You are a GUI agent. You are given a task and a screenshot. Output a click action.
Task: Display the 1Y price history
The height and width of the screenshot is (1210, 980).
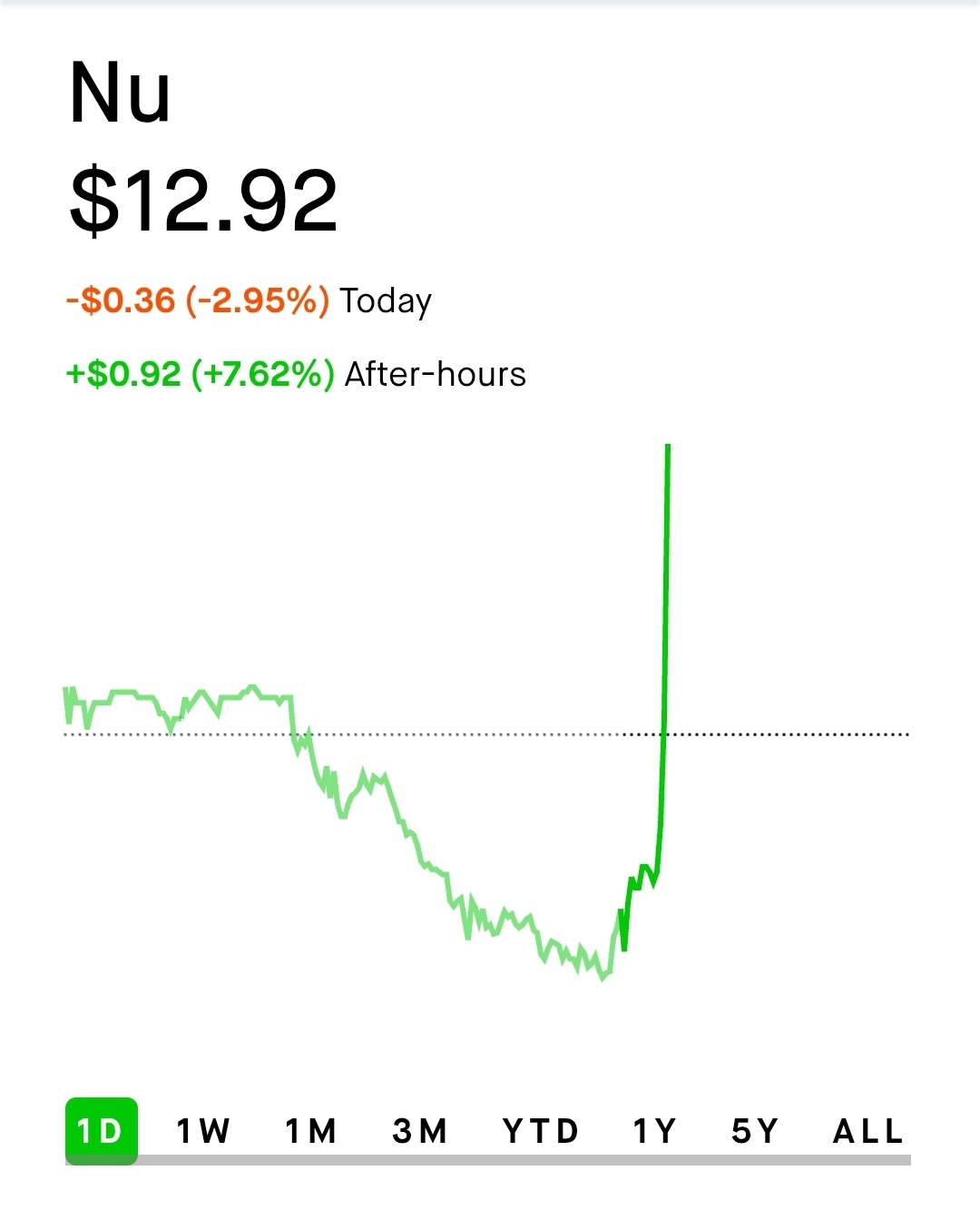654,1131
